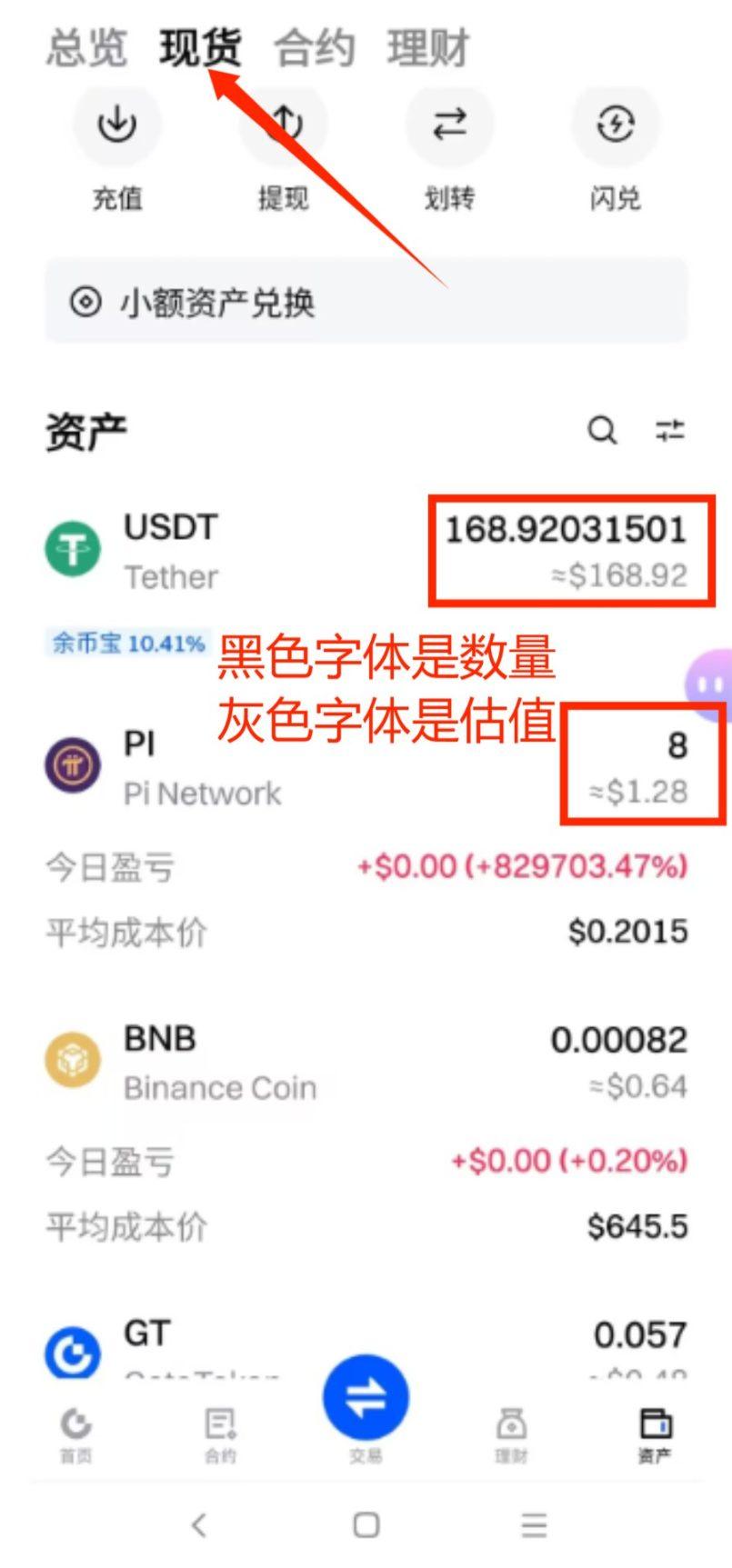Open 小额资产兑换

point(366,302)
